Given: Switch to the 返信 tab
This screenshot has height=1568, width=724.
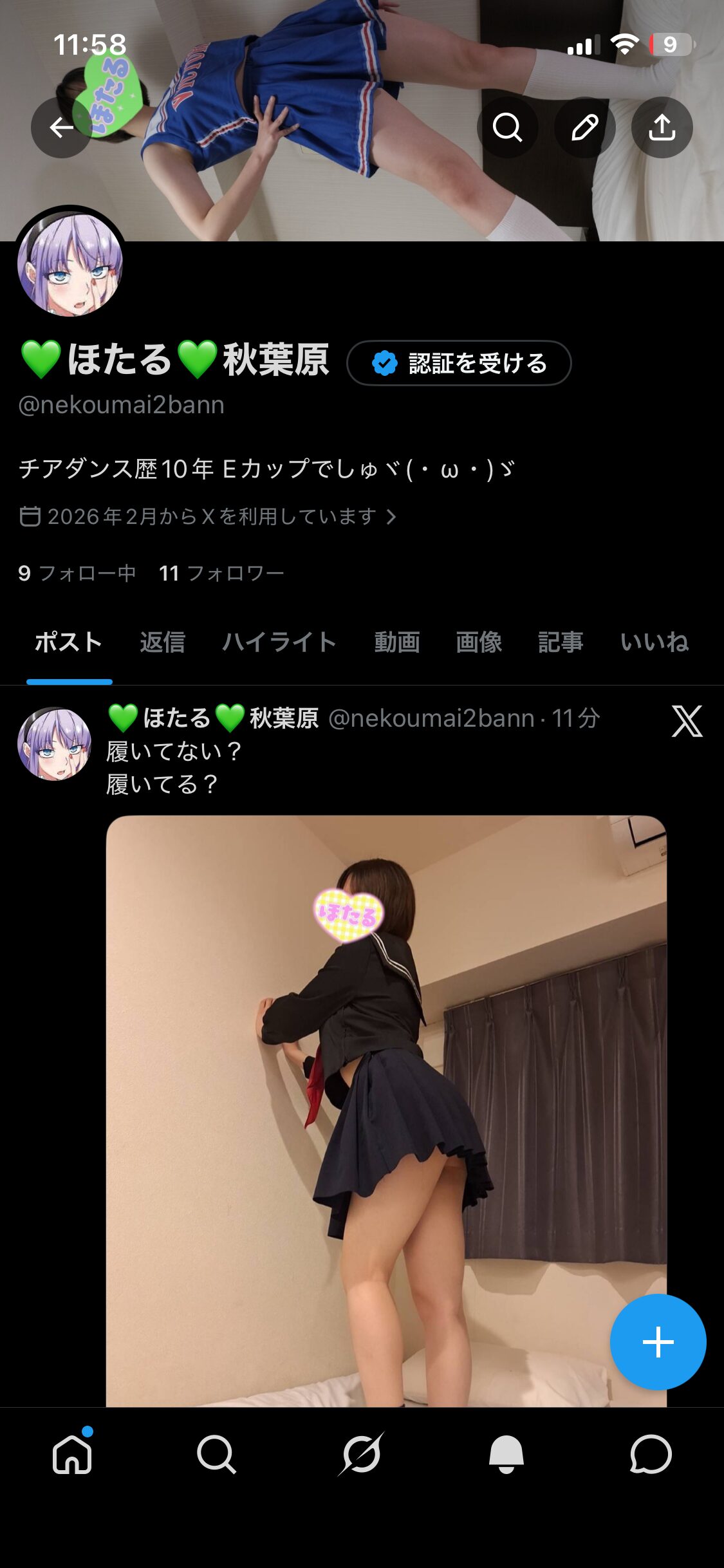Looking at the screenshot, I should pyautogui.click(x=162, y=642).
